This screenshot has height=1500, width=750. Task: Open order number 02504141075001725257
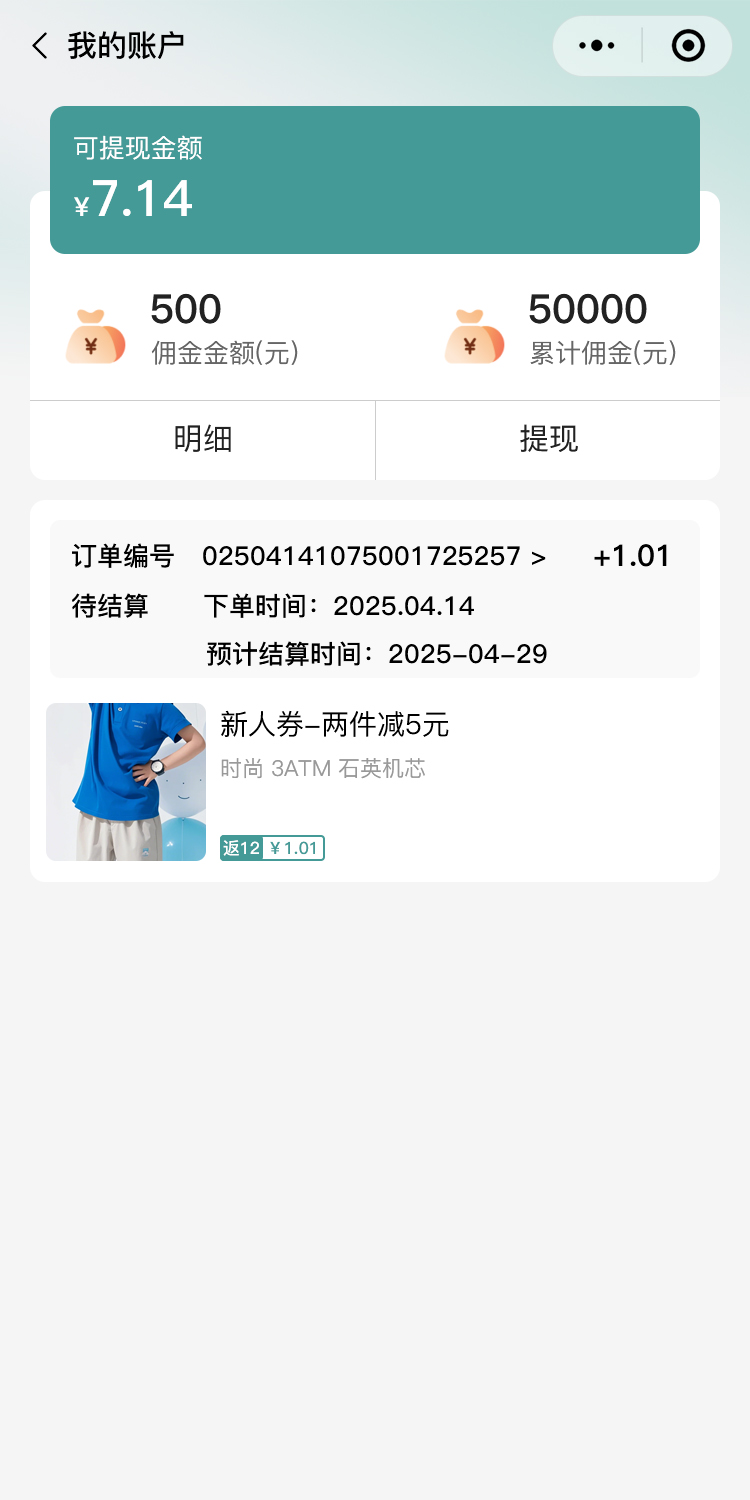tap(373, 557)
